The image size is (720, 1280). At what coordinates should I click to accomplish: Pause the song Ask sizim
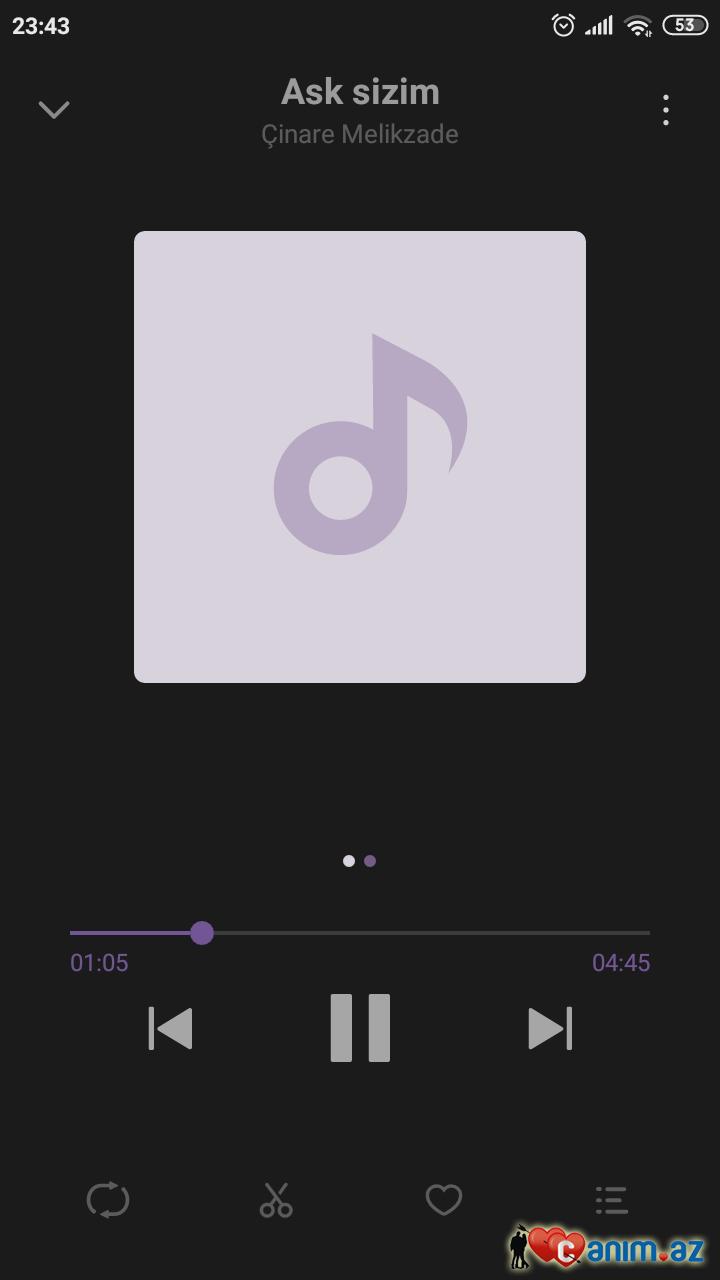[x=360, y=1028]
